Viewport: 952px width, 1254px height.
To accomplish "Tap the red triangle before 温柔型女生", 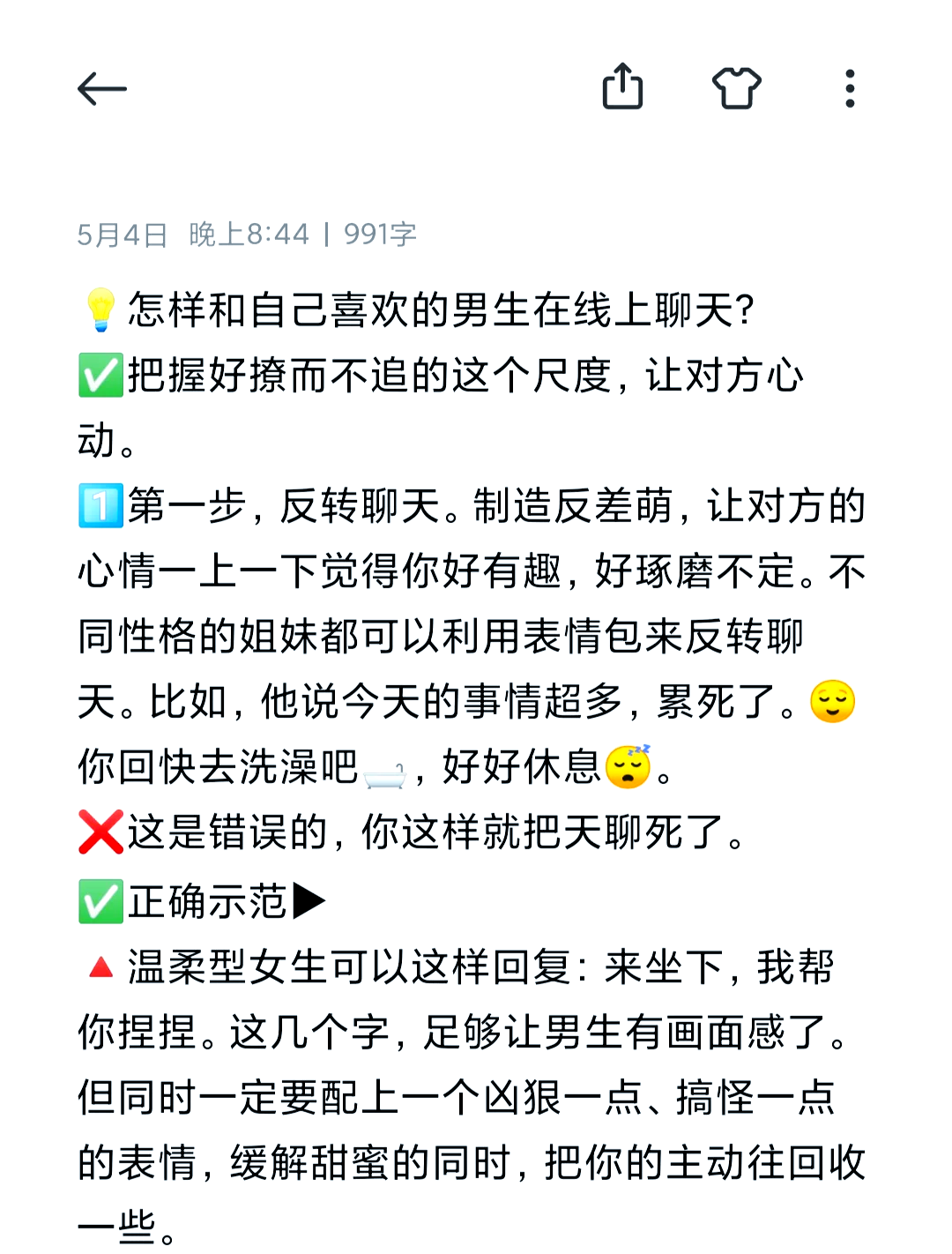I will tap(100, 967).
